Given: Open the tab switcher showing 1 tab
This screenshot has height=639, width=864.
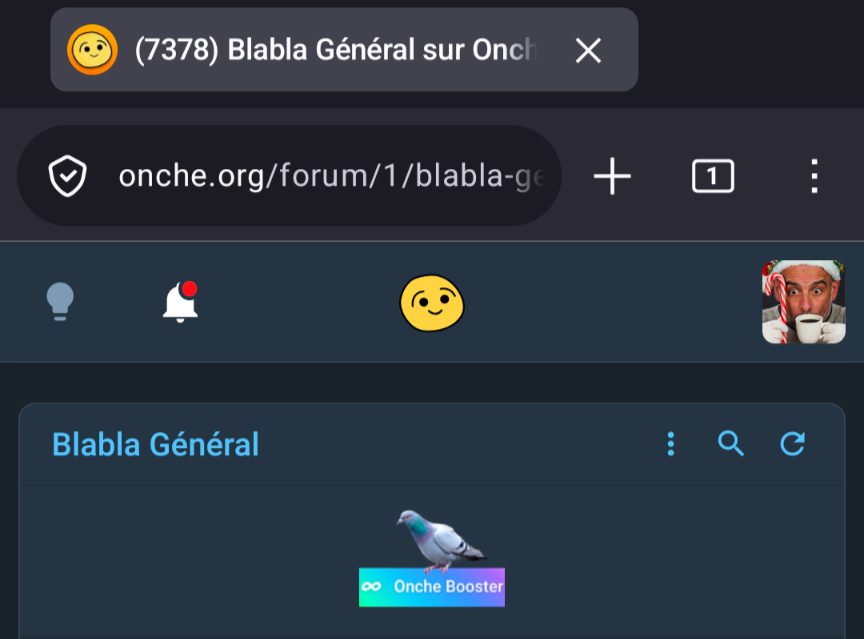Looking at the screenshot, I should tap(713, 177).
